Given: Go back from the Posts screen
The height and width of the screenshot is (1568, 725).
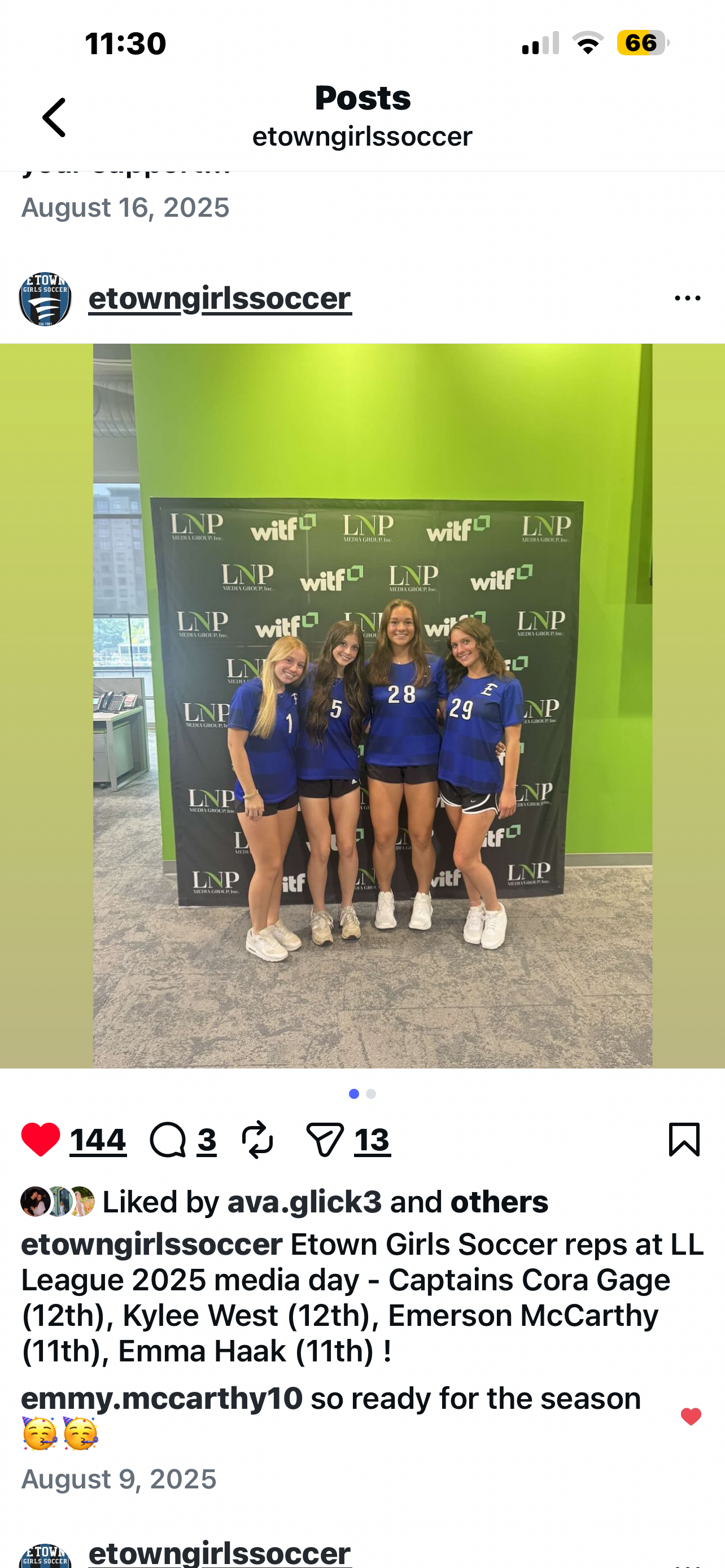Looking at the screenshot, I should 54,117.
